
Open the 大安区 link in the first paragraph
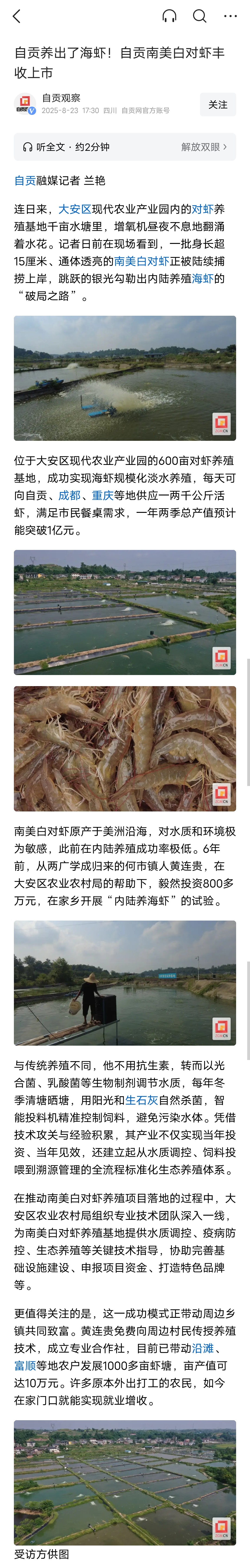(75, 209)
